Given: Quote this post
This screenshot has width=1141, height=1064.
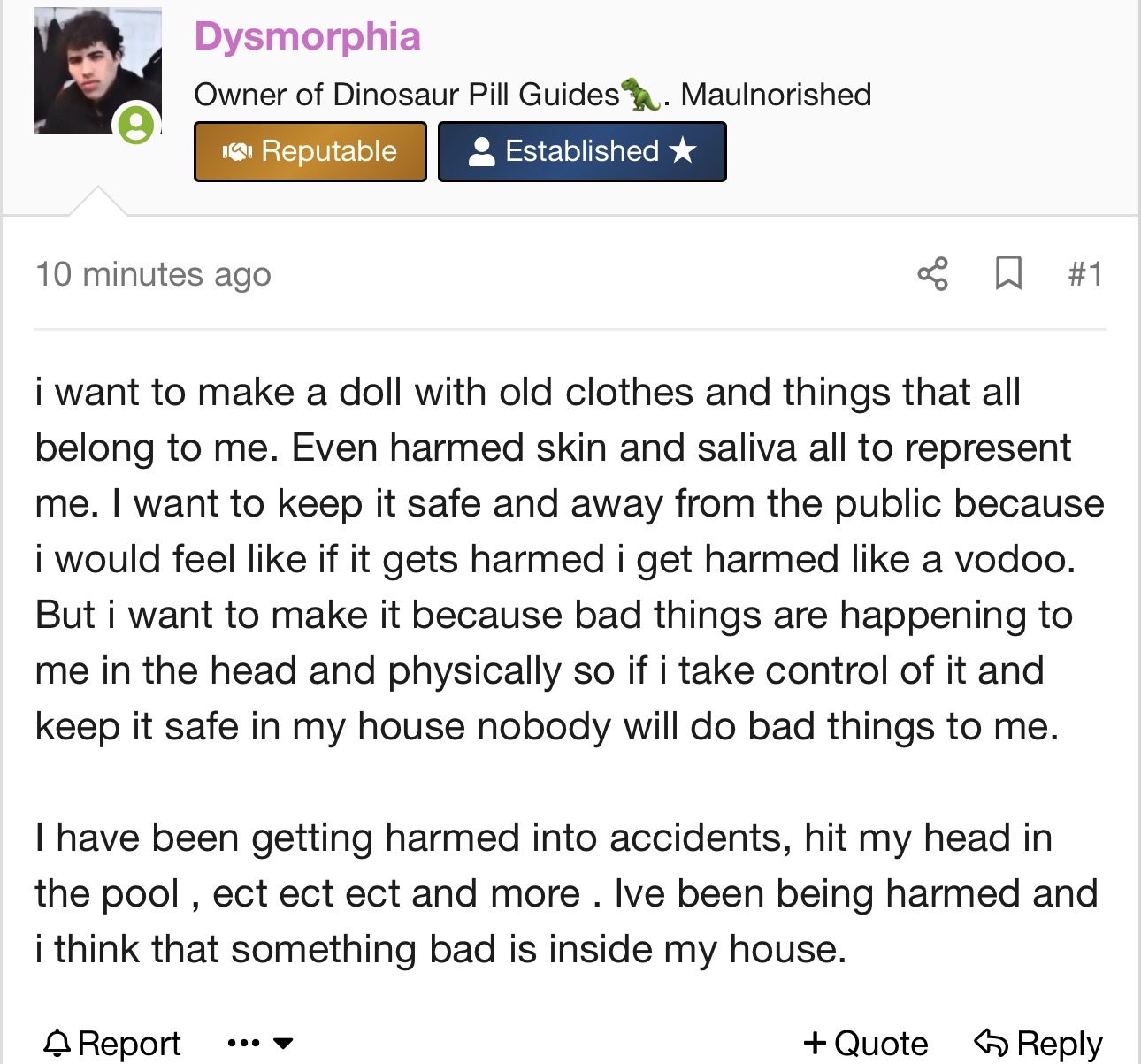Looking at the screenshot, I should (x=866, y=1043).
